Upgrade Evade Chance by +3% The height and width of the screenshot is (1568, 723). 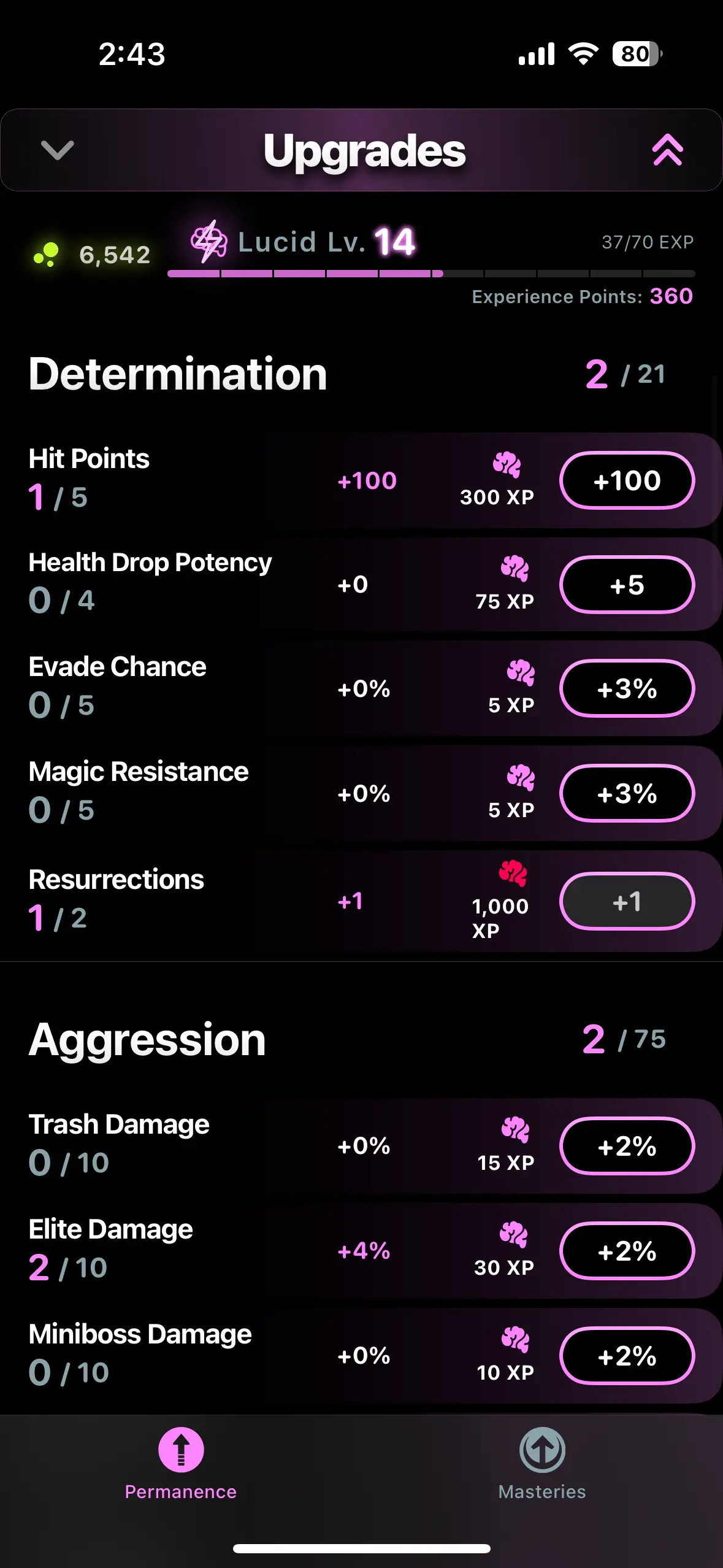coord(627,689)
